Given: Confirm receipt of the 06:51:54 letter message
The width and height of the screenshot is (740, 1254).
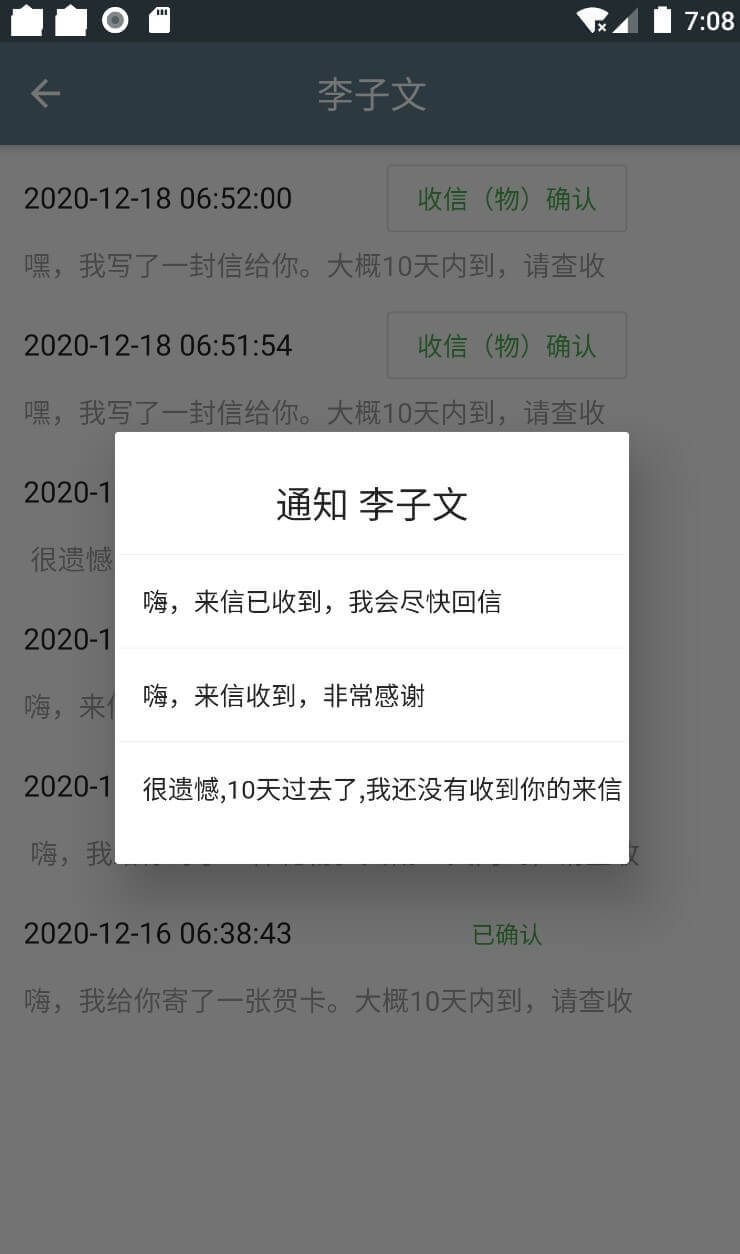Looking at the screenshot, I should [506, 345].
